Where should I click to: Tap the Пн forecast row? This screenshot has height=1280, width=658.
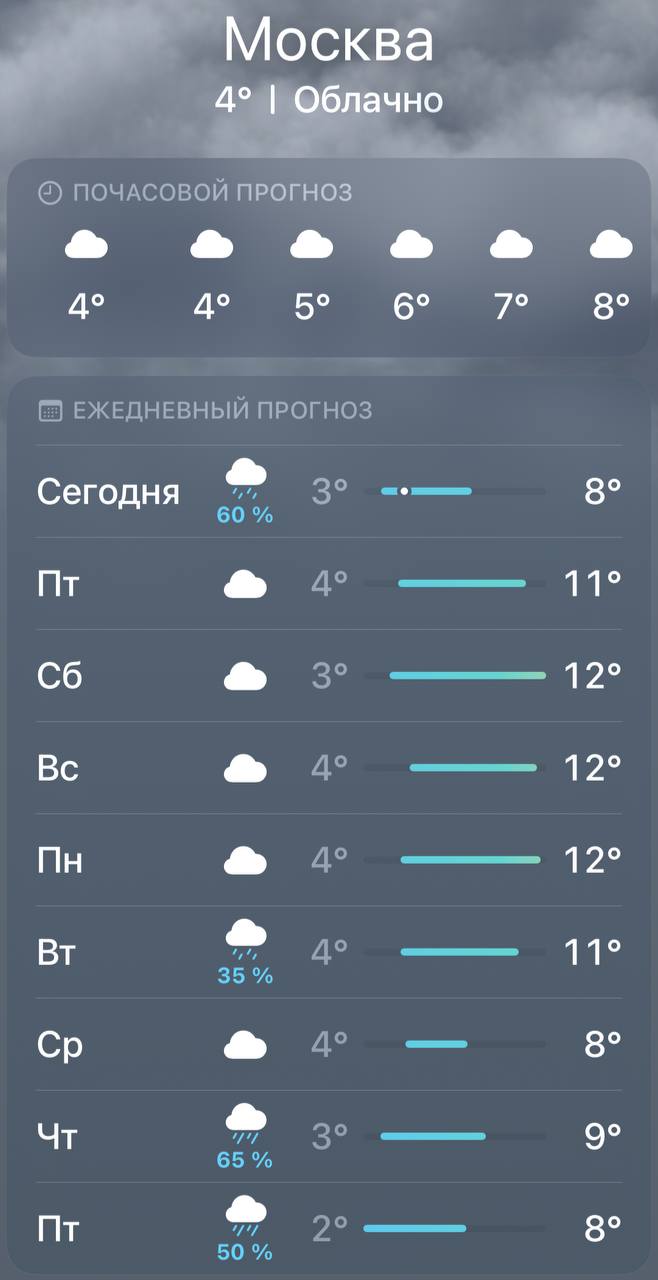coord(328,860)
